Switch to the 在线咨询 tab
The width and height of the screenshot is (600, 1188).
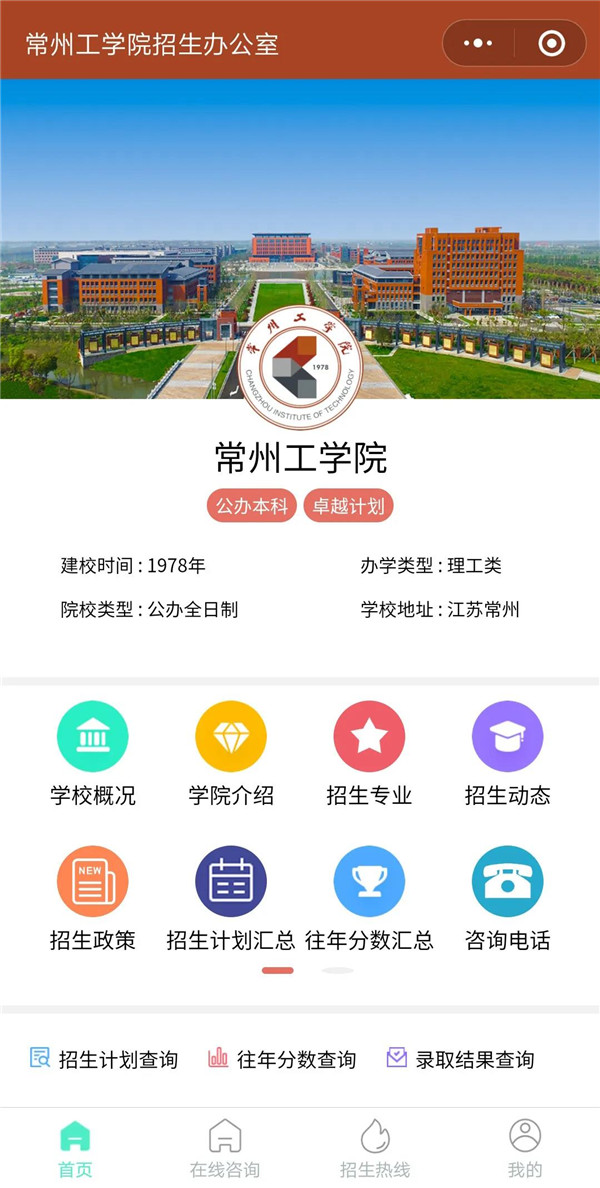point(225,1149)
